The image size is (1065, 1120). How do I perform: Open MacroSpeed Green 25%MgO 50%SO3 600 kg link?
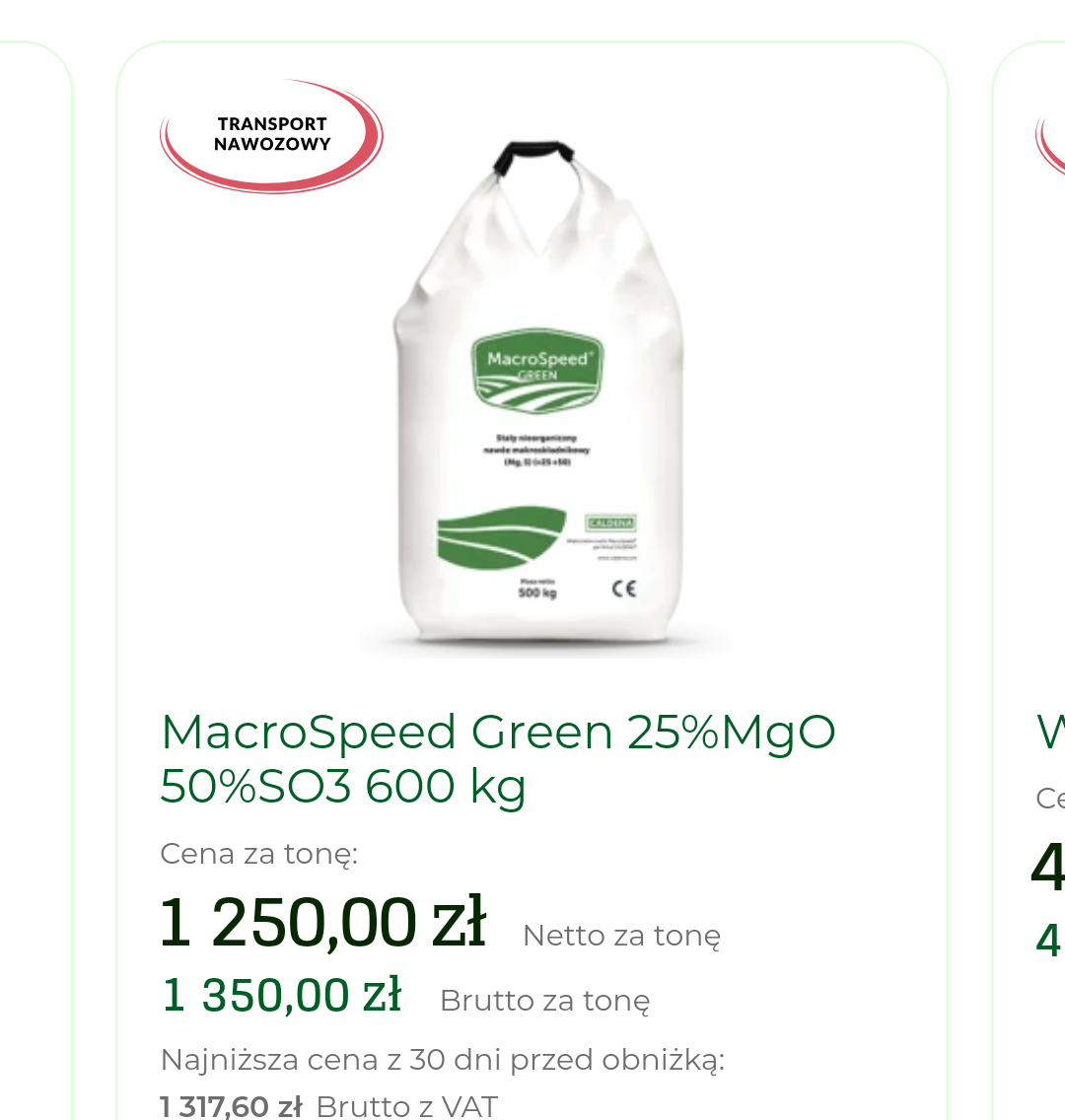point(498,758)
